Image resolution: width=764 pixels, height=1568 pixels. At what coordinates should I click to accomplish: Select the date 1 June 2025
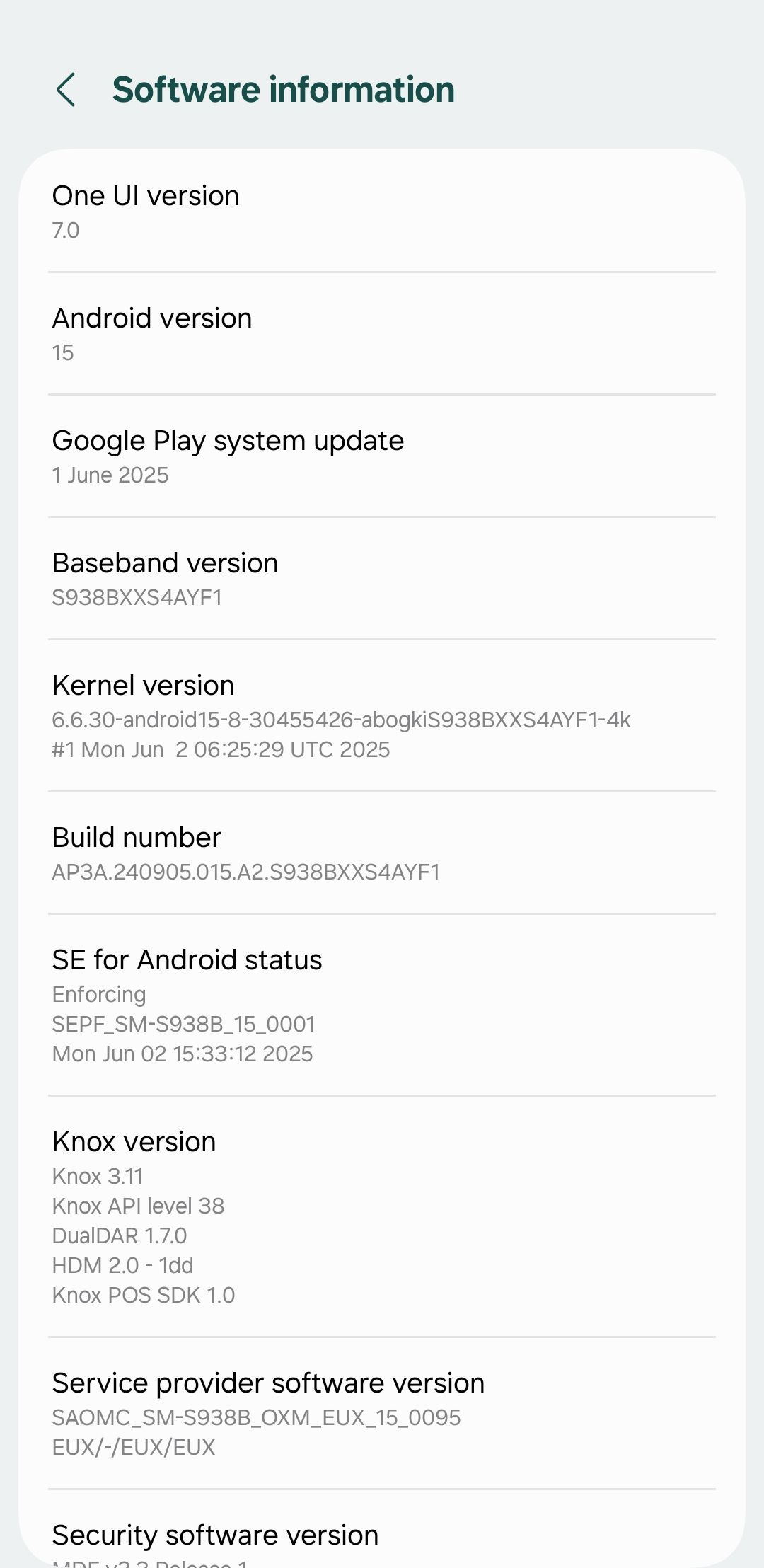click(110, 475)
